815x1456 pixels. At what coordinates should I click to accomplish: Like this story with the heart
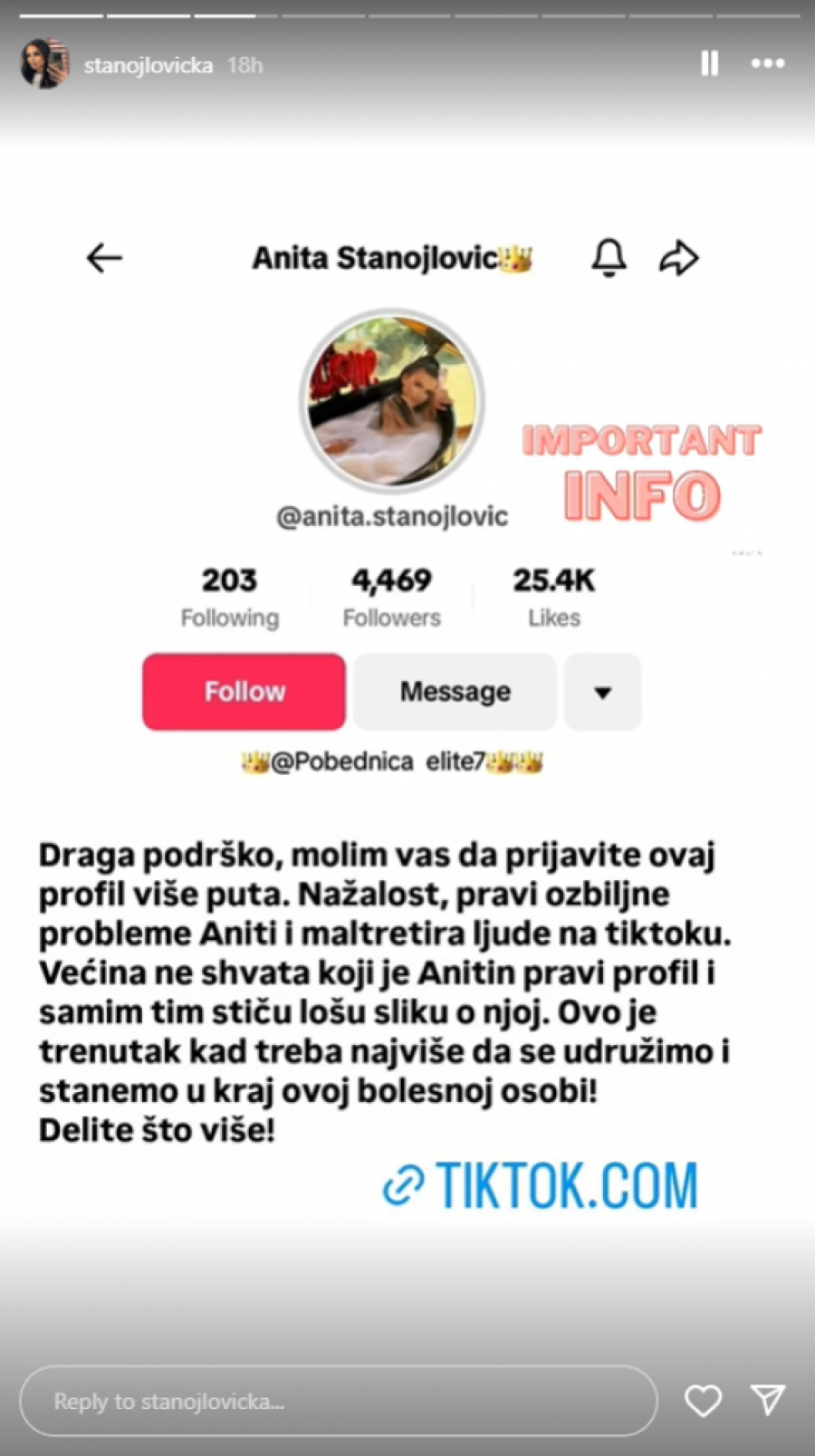[x=703, y=1401]
